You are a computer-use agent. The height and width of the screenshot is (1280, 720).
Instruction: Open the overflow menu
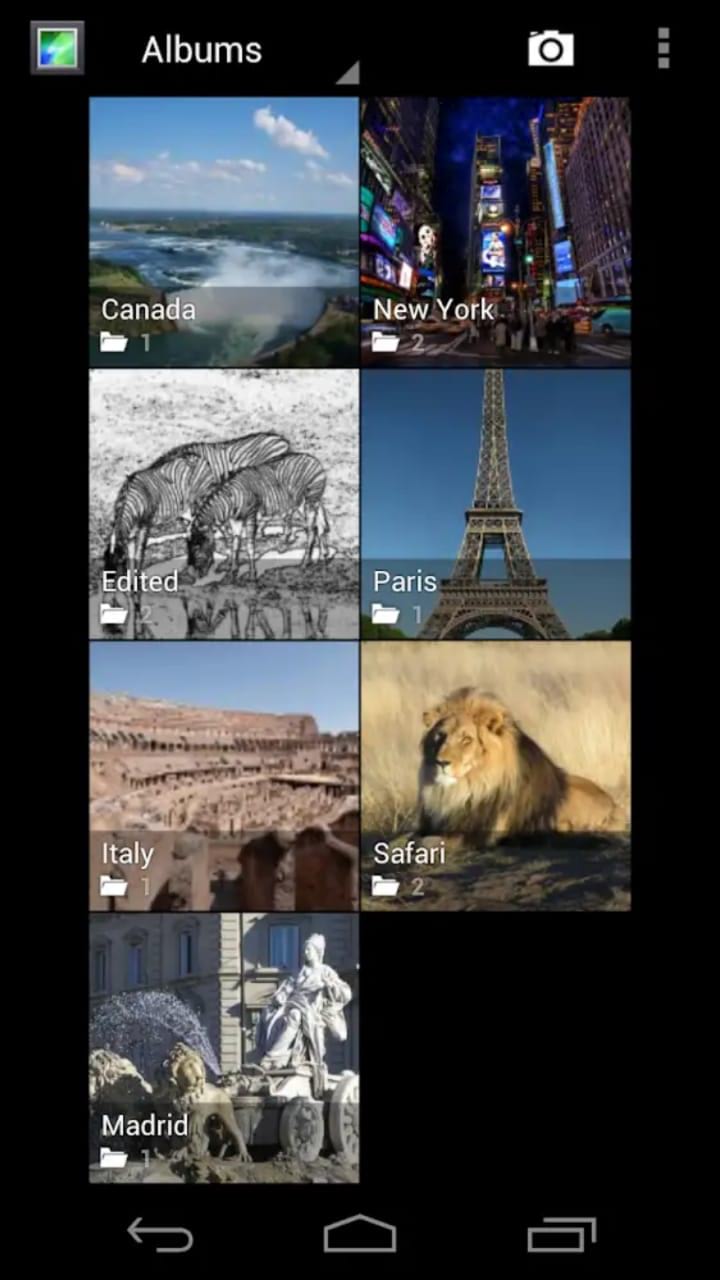point(663,48)
